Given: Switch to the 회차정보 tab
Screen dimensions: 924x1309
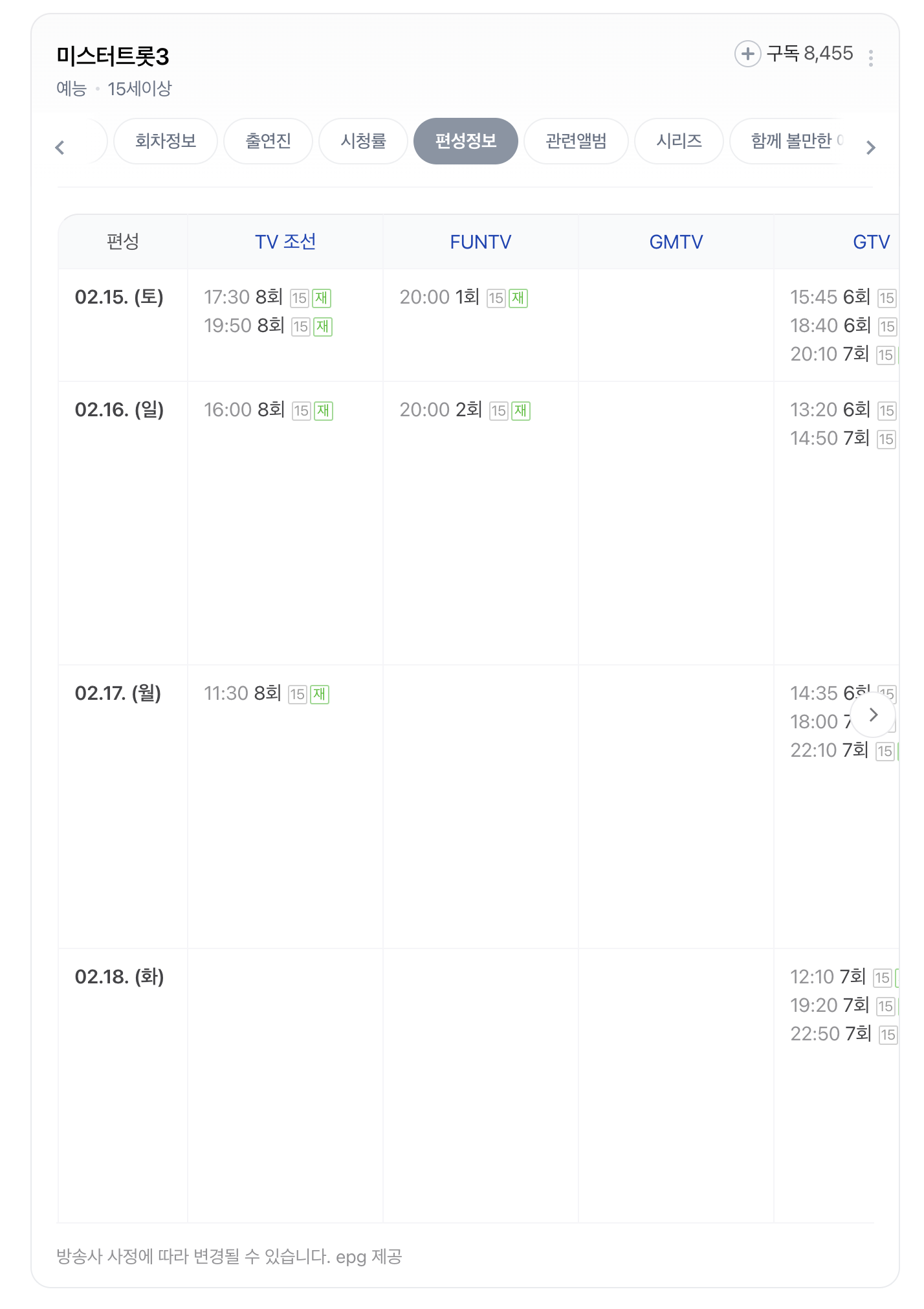Looking at the screenshot, I should pyautogui.click(x=165, y=141).
